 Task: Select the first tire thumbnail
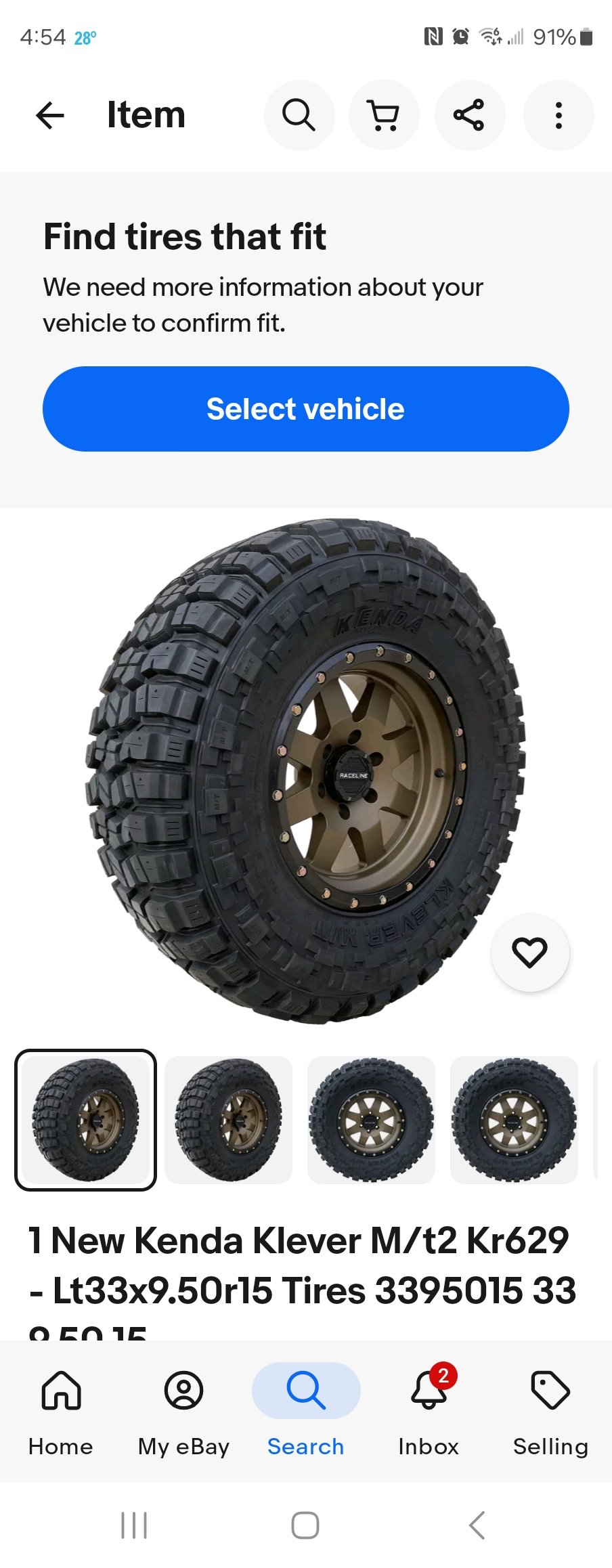pos(86,1120)
